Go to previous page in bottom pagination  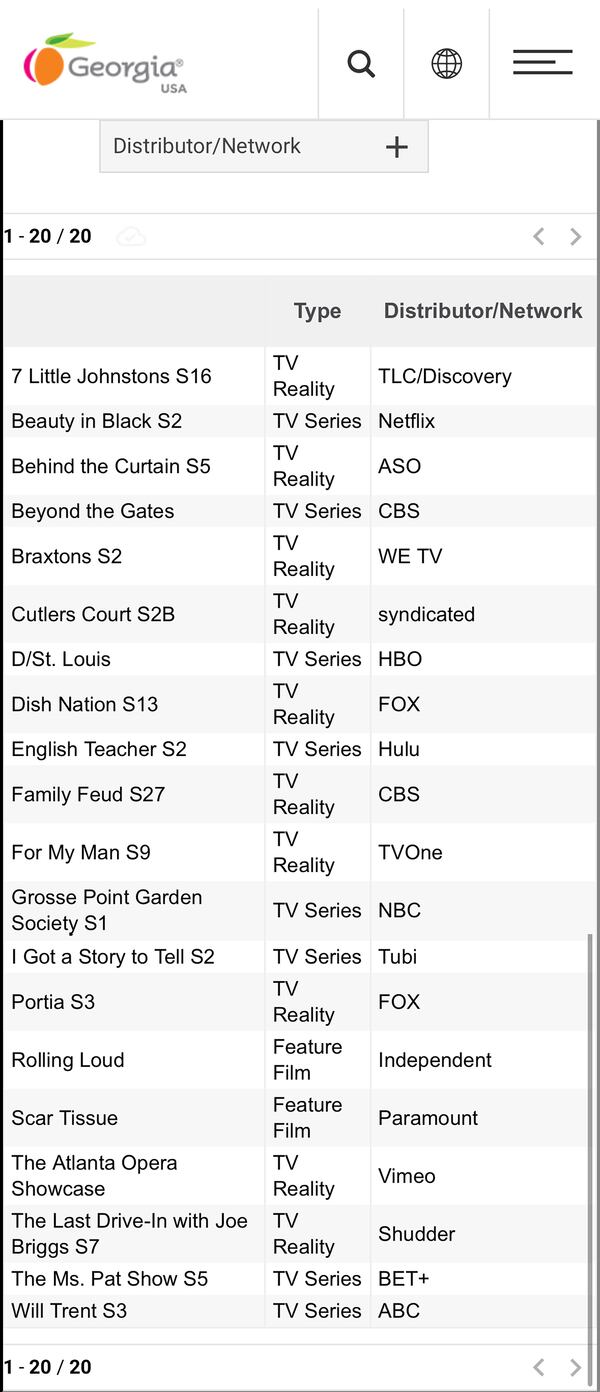coord(539,1367)
